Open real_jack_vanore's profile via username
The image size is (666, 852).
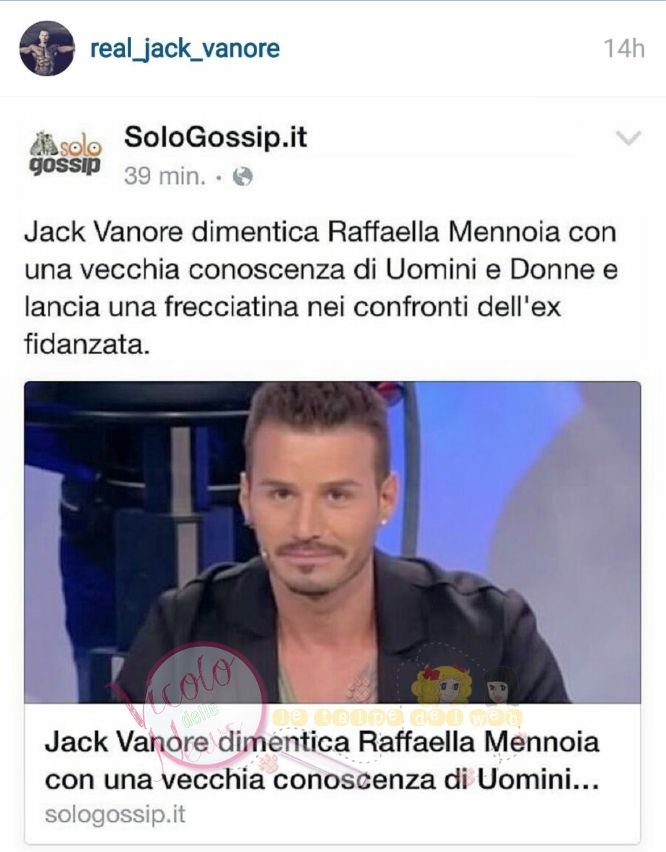(x=185, y=49)
